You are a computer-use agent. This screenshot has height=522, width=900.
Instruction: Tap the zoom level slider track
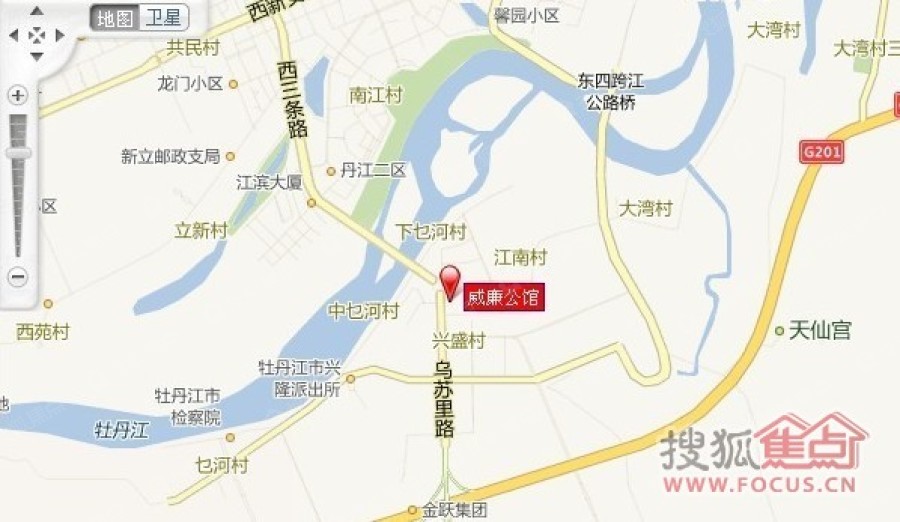17,200
